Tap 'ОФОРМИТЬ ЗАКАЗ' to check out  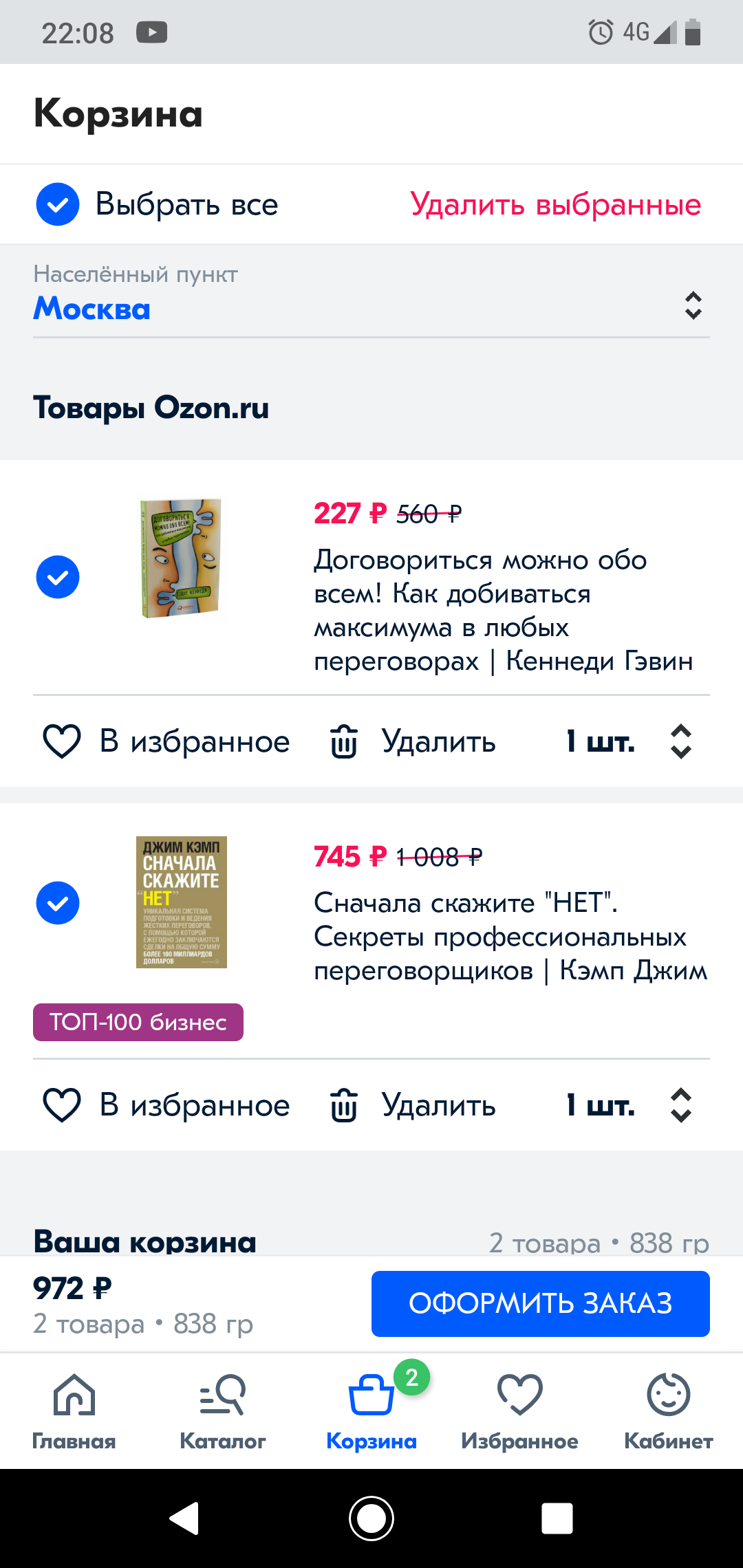[540, 1303]
